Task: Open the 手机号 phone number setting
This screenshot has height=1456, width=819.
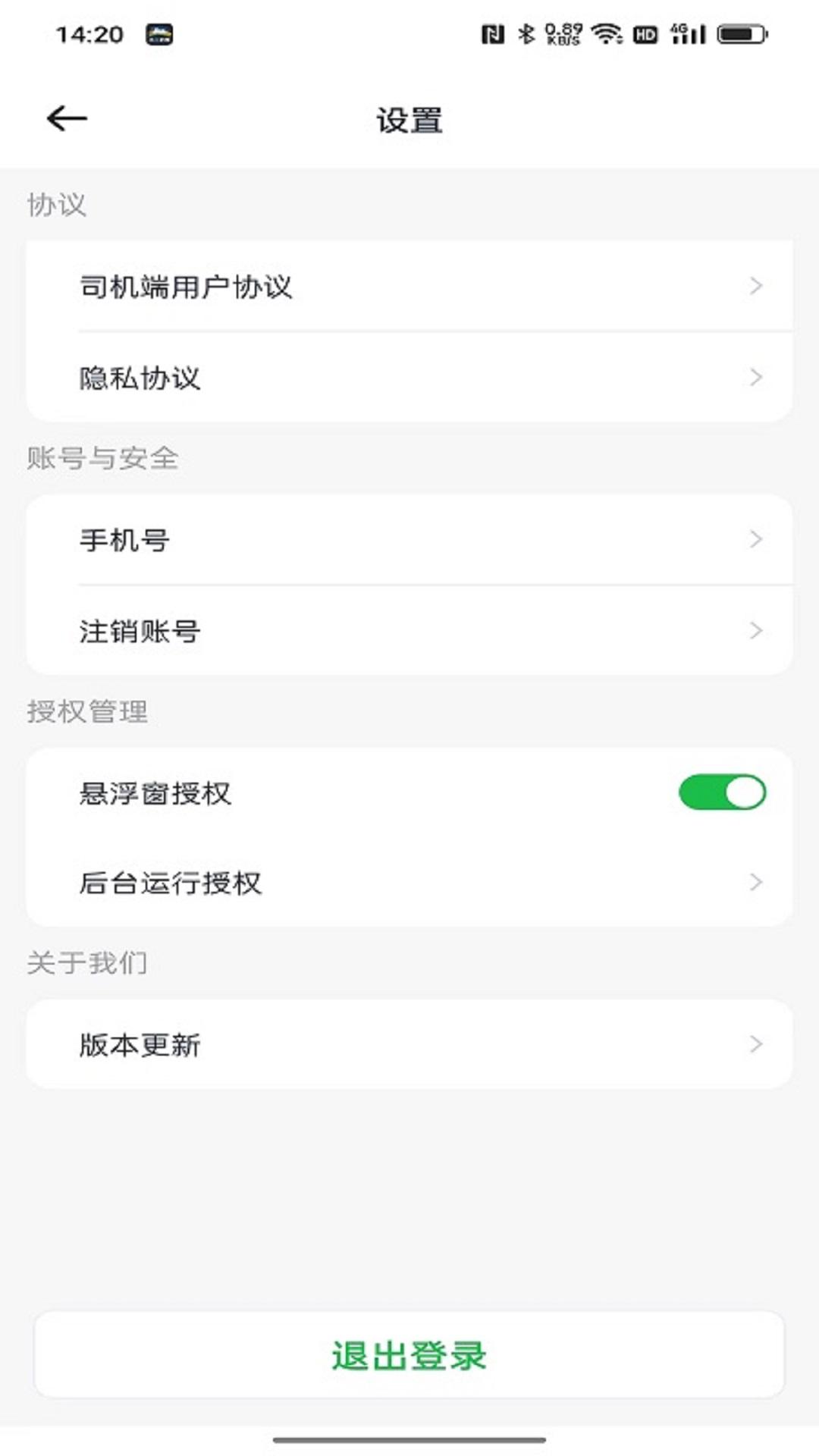Action: (409, 540)
